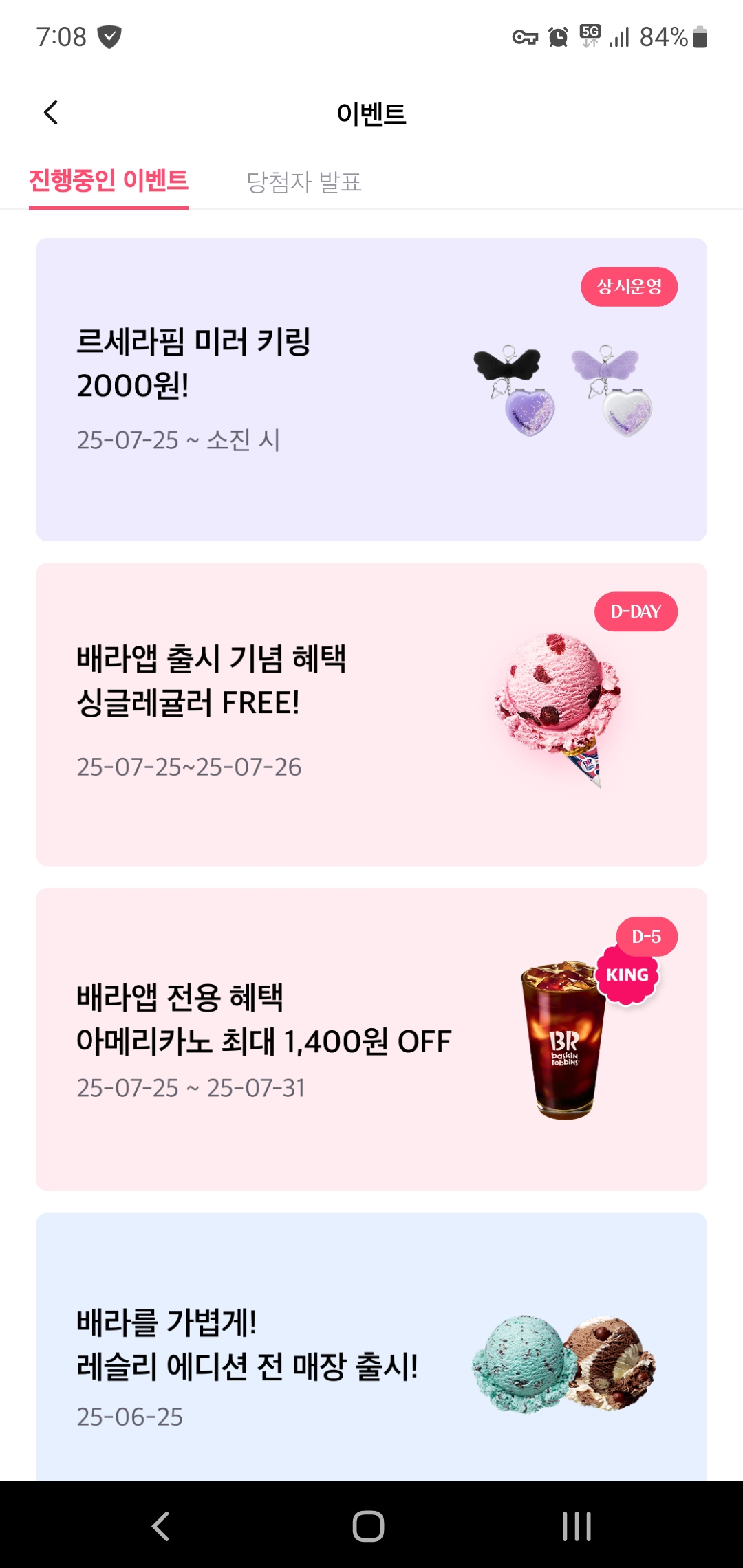Go back using the top arrow
This screenshot has width=743, height=1568.
pos(51,113)
